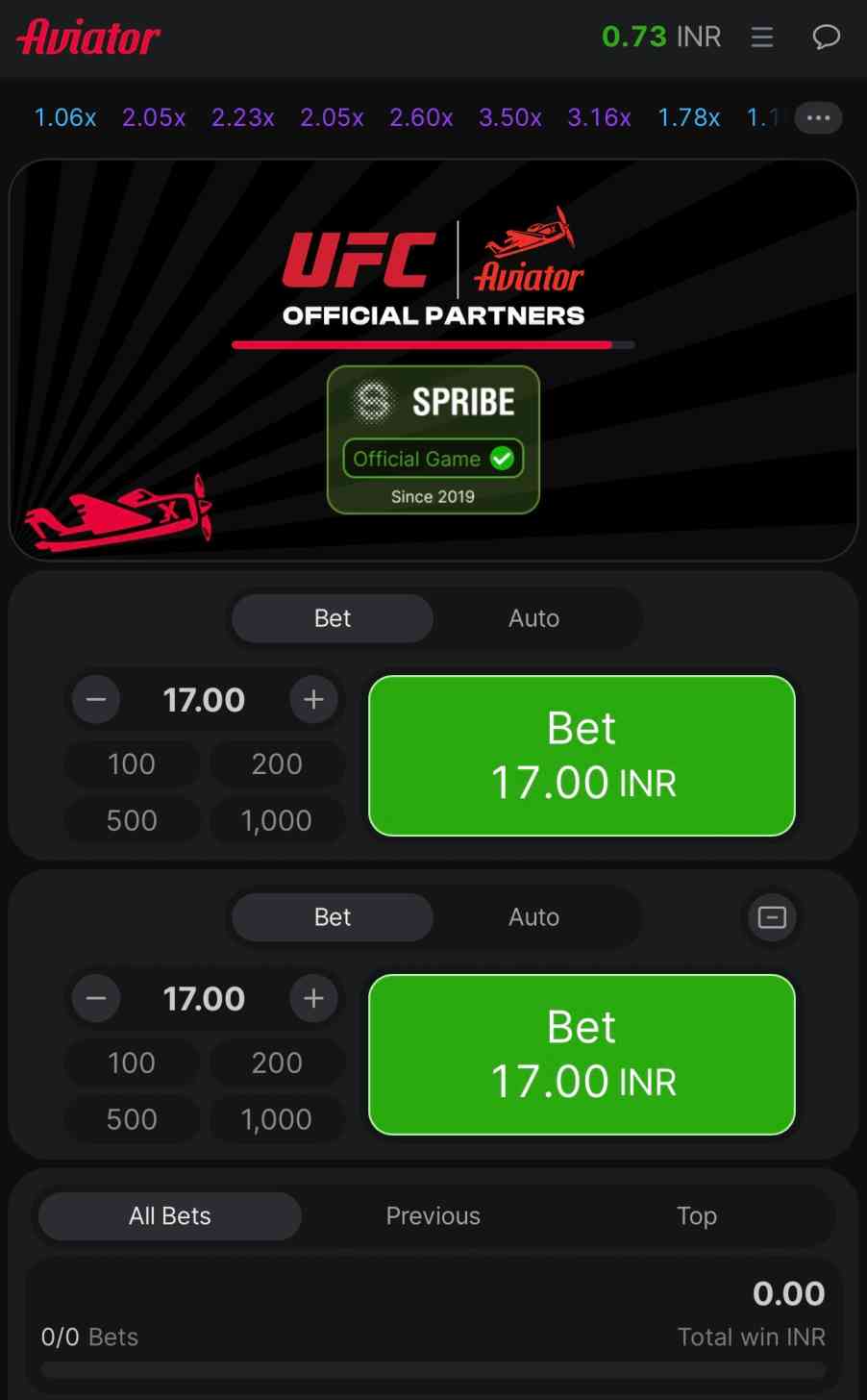This screenshot has width=867, height=1400.
Task: Switch to the Top tab
Action: point(697,1216)
